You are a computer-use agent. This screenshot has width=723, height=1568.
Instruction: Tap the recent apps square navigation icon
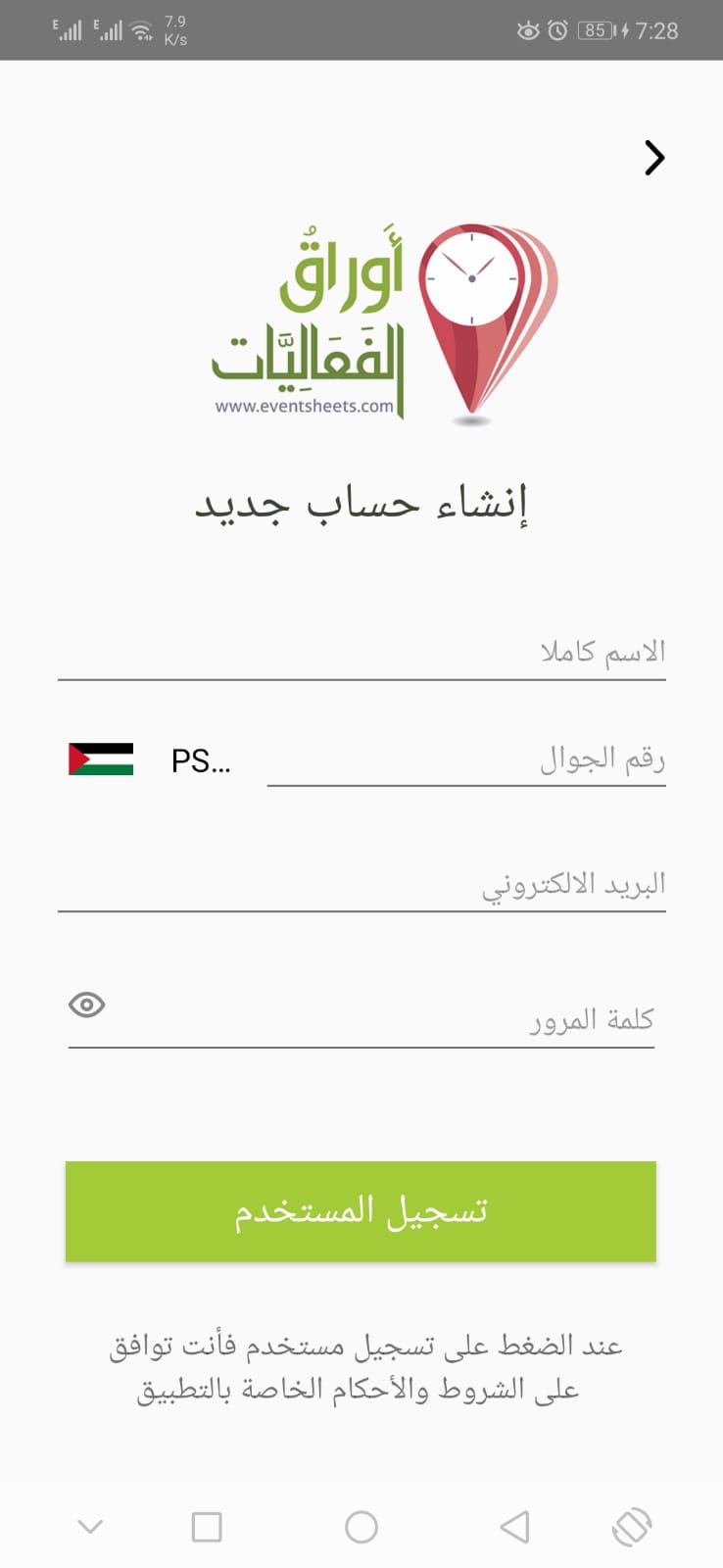coord(205,1526)
